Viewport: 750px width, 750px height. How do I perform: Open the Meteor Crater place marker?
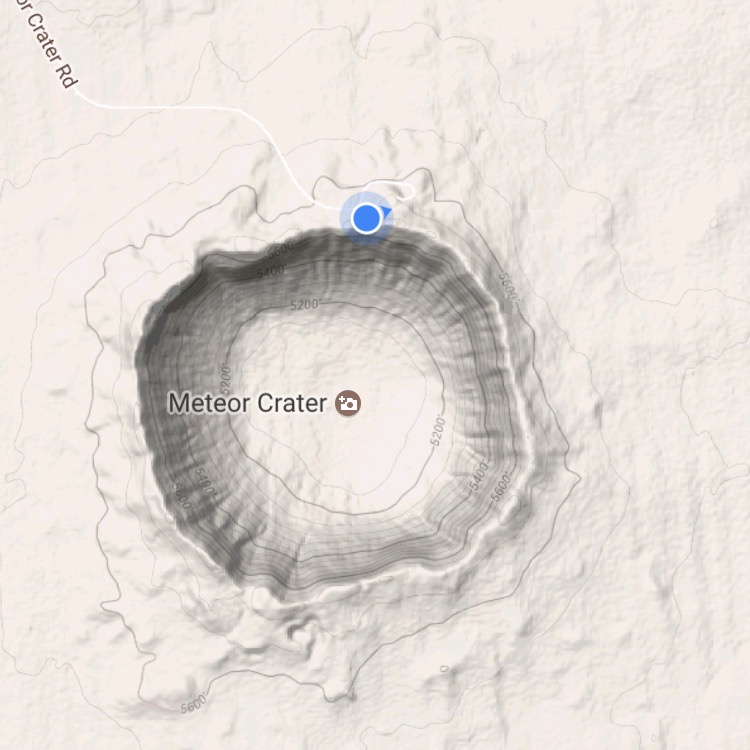pyautogui.click(x=349, y=403)
